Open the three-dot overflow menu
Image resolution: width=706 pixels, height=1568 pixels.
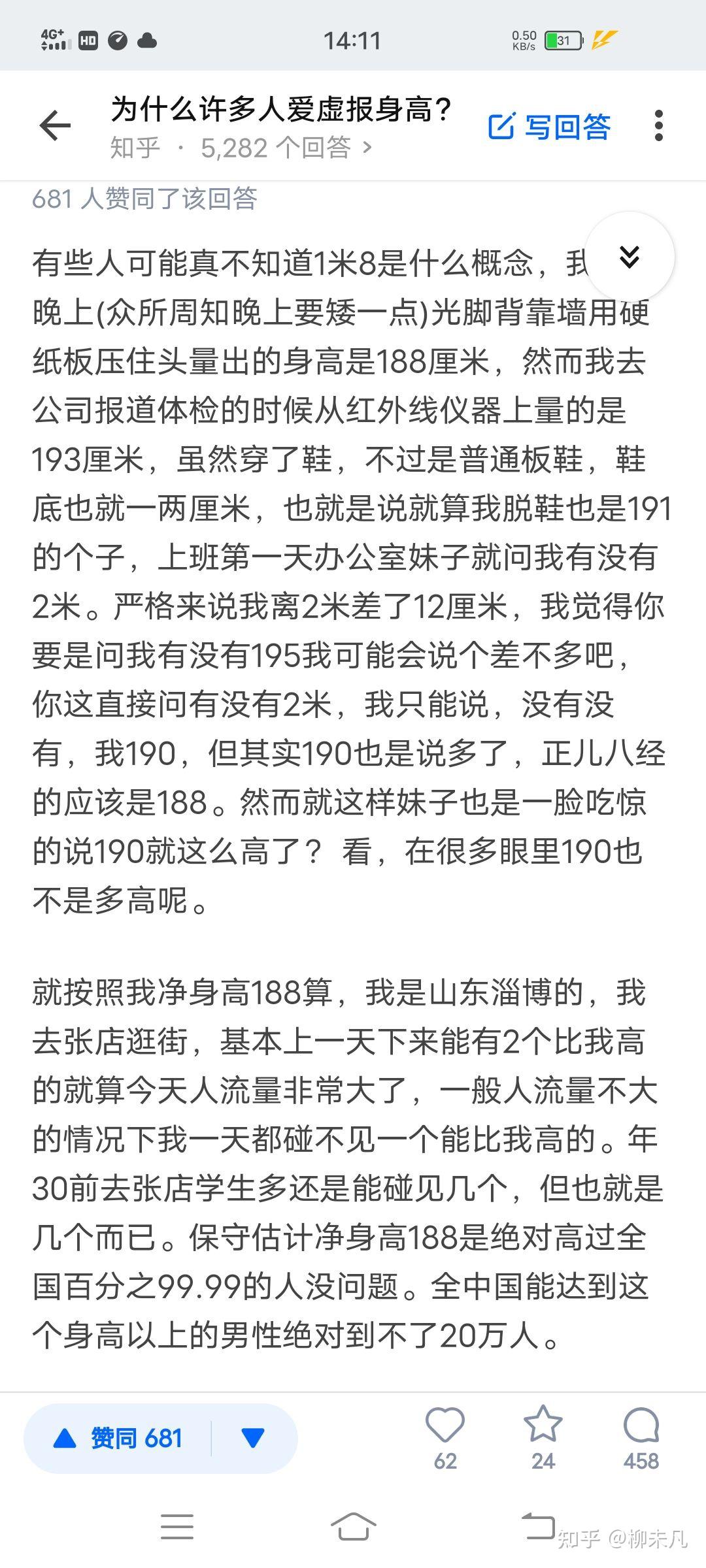[x=658, y=125]
